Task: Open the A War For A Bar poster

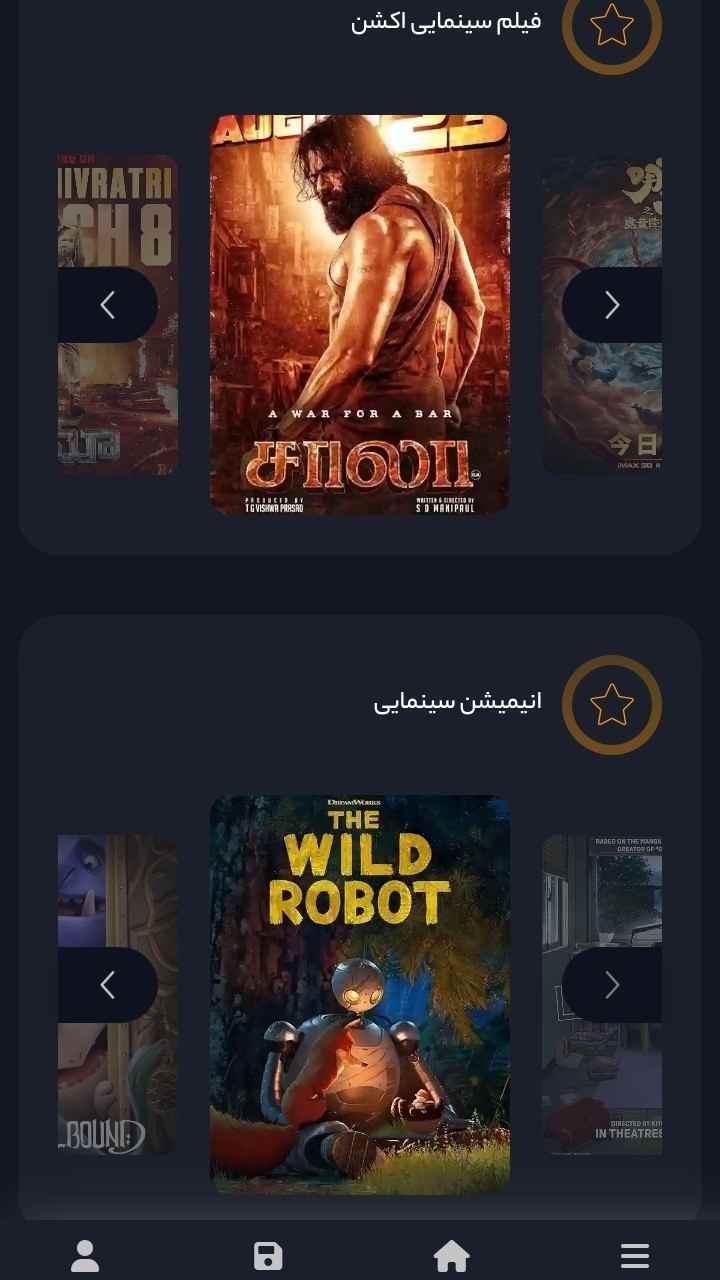Action: [360, 315]
